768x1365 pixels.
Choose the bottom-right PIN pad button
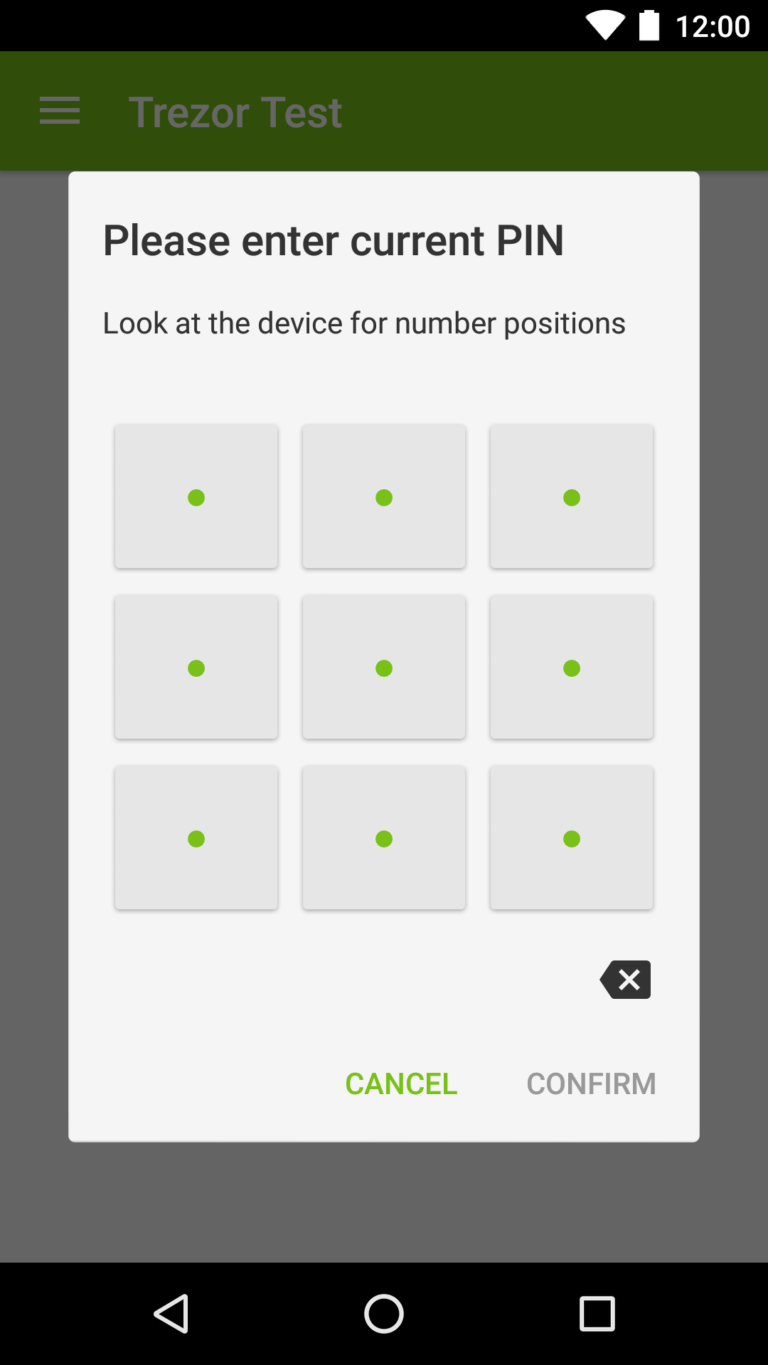click(571, 839)
